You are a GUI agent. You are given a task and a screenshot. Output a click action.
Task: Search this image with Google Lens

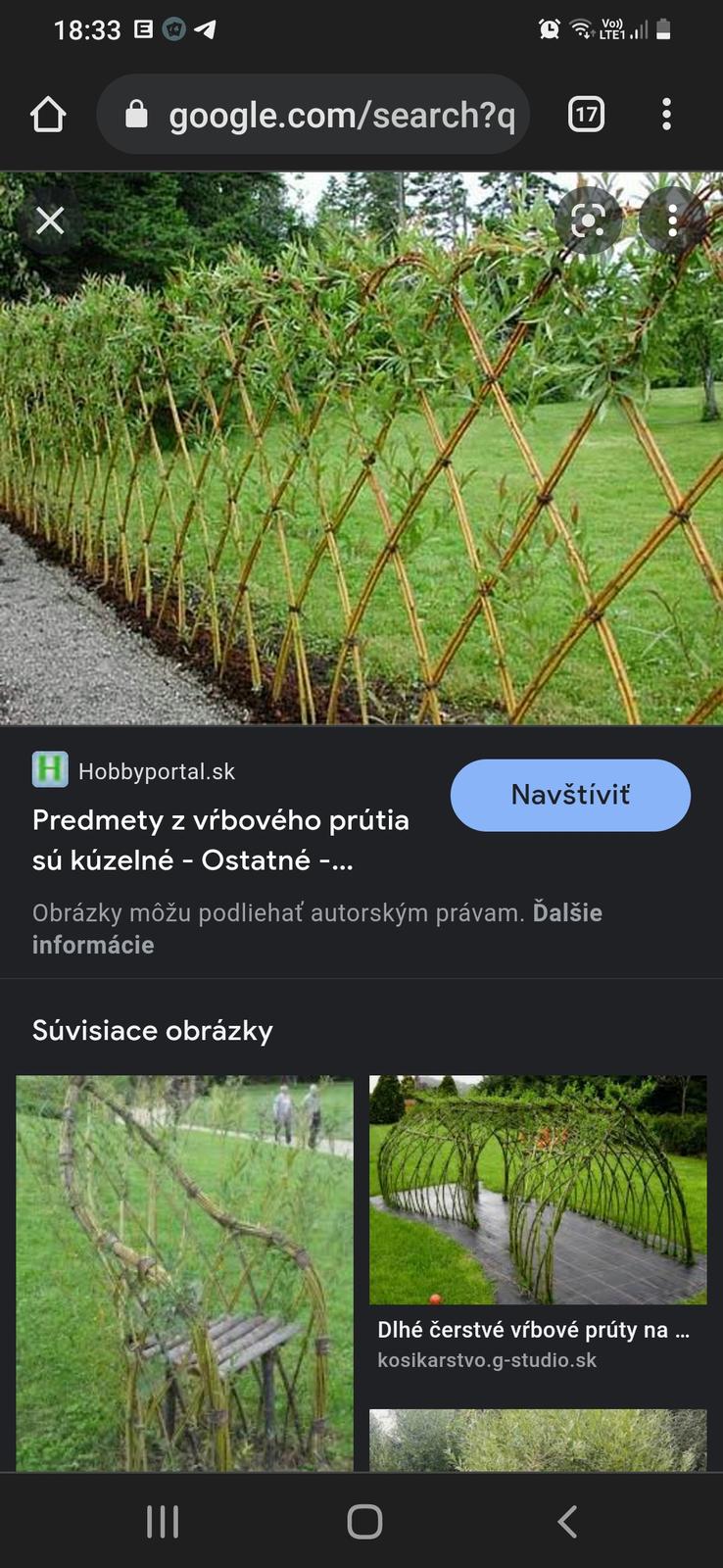coord(588,221)
